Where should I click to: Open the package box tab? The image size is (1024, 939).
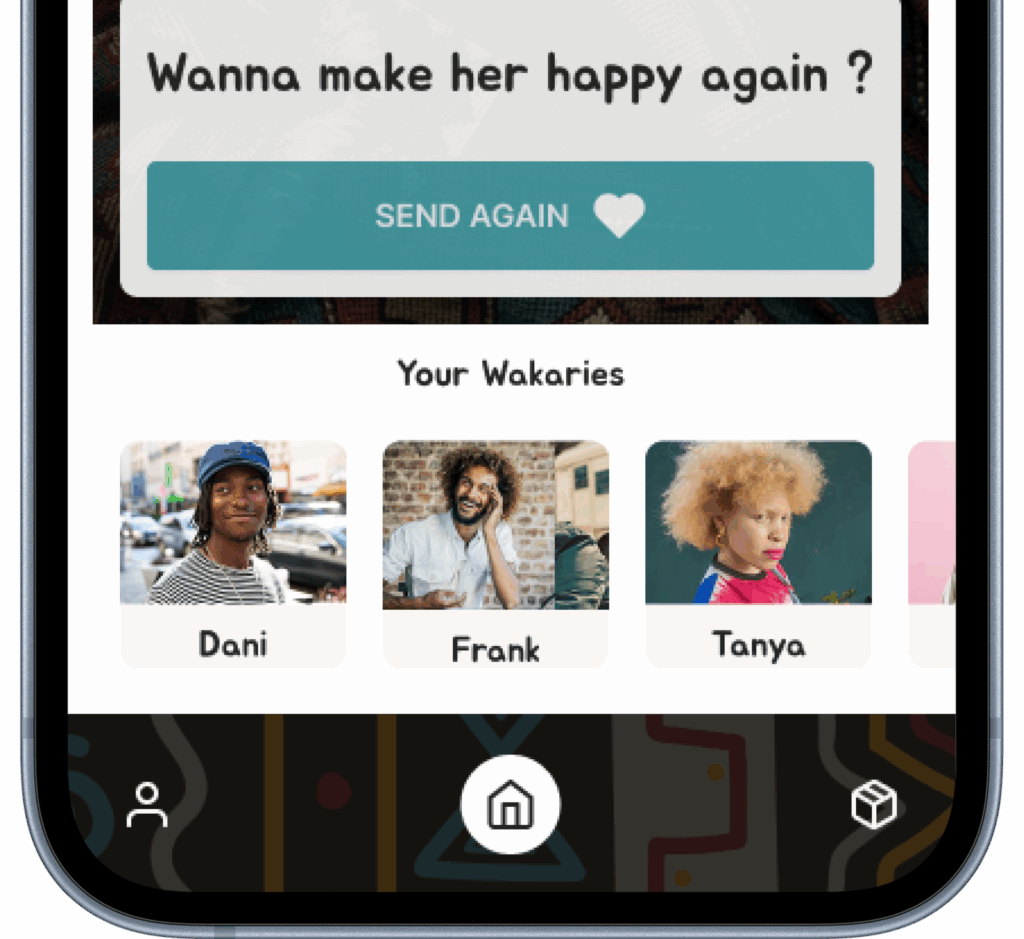pyautogui.click(x=873, y=805)
